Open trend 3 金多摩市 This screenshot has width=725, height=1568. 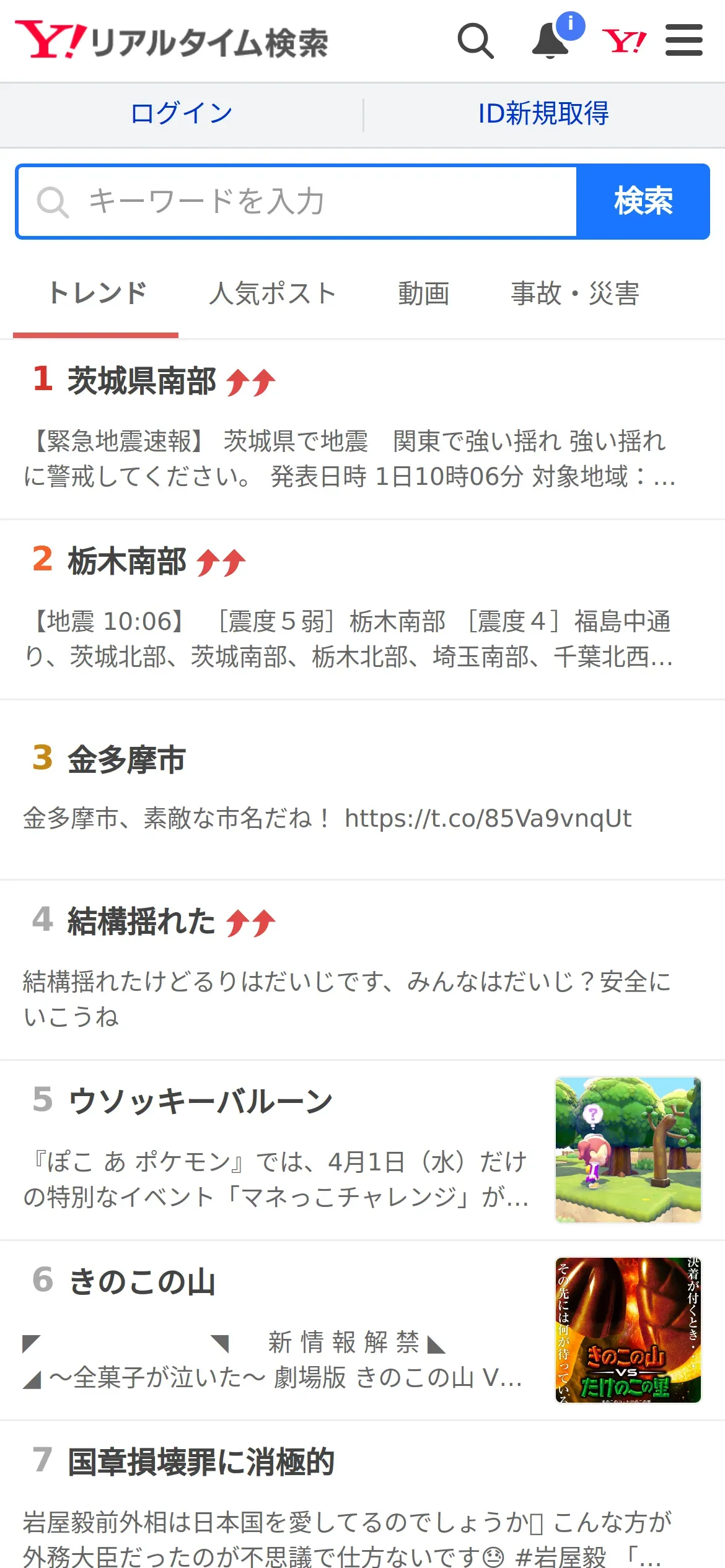click(x=362, y=790)
